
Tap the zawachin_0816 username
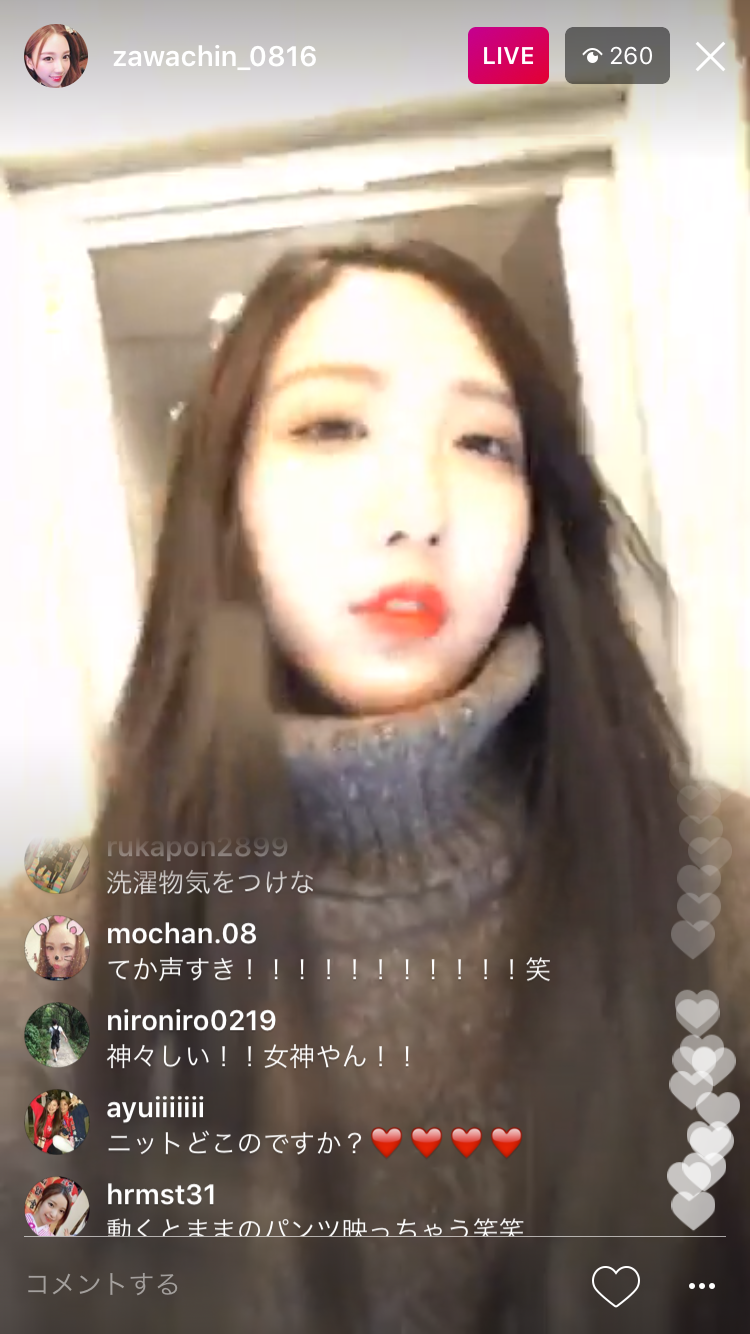coord(214,57)
